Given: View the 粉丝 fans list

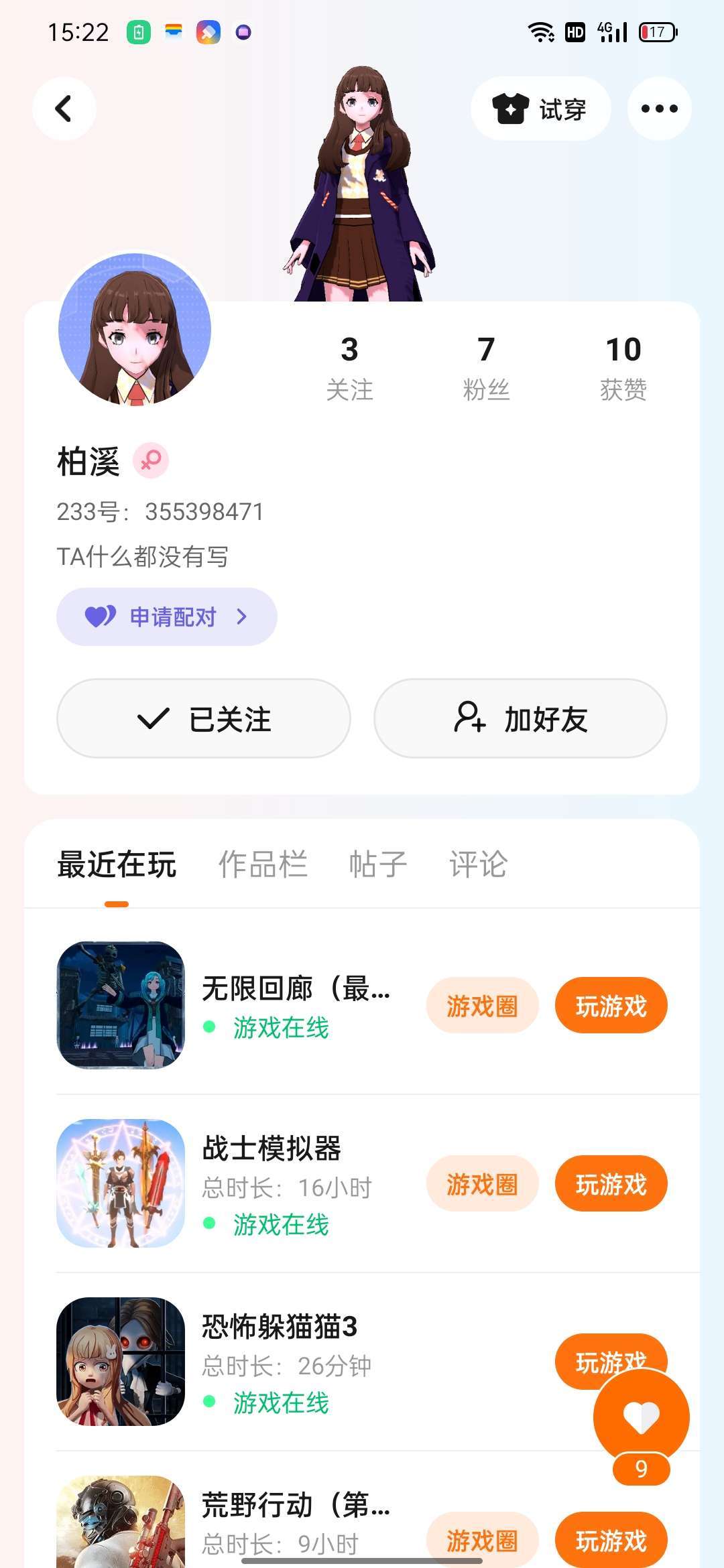Looking at the screenshot, I should click(x=486, y=368).
